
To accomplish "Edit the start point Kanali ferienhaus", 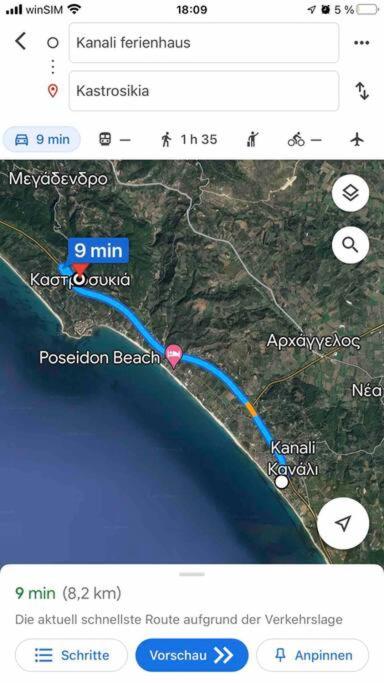I will point(204,43).
